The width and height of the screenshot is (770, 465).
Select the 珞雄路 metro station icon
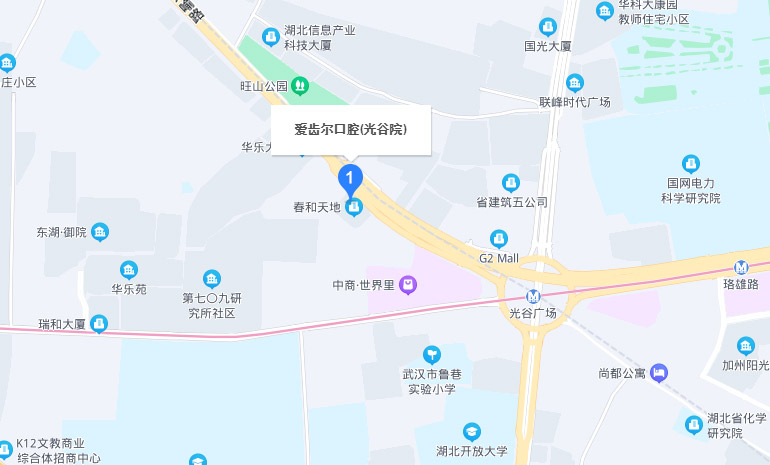click(741, 267)
